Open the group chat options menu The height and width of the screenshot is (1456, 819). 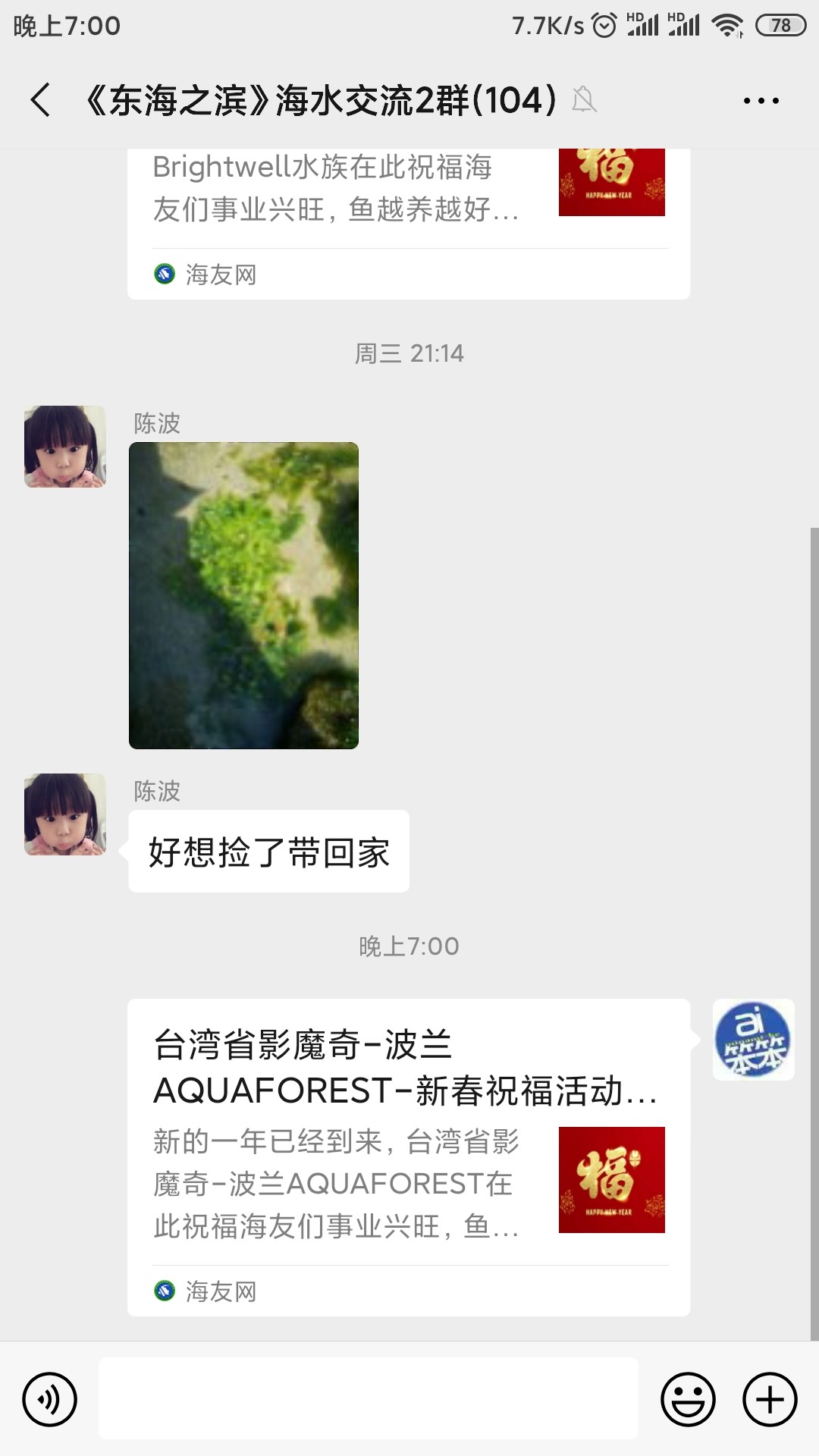[761, 100]
